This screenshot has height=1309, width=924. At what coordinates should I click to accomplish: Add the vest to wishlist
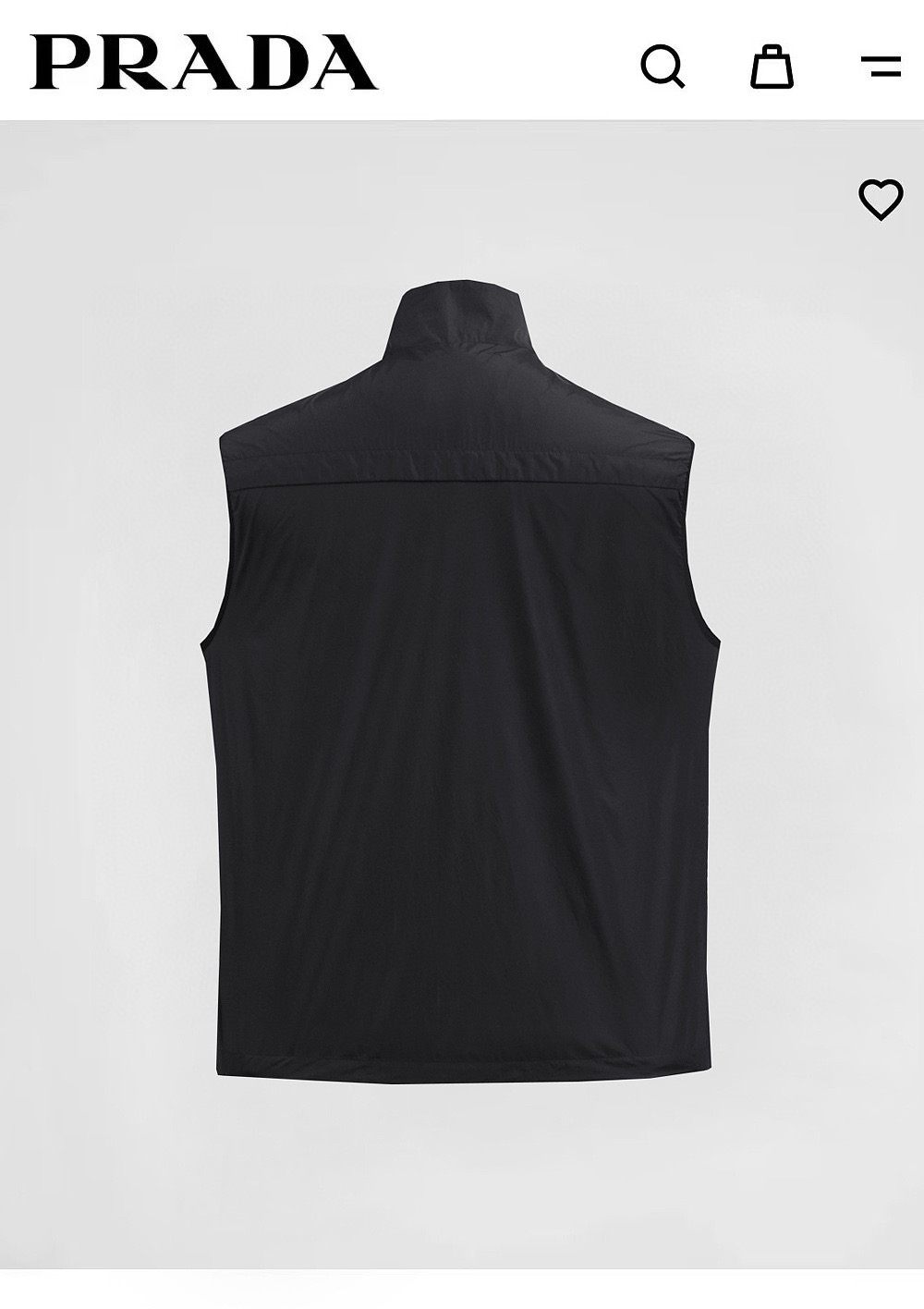[x=881, y=199]
